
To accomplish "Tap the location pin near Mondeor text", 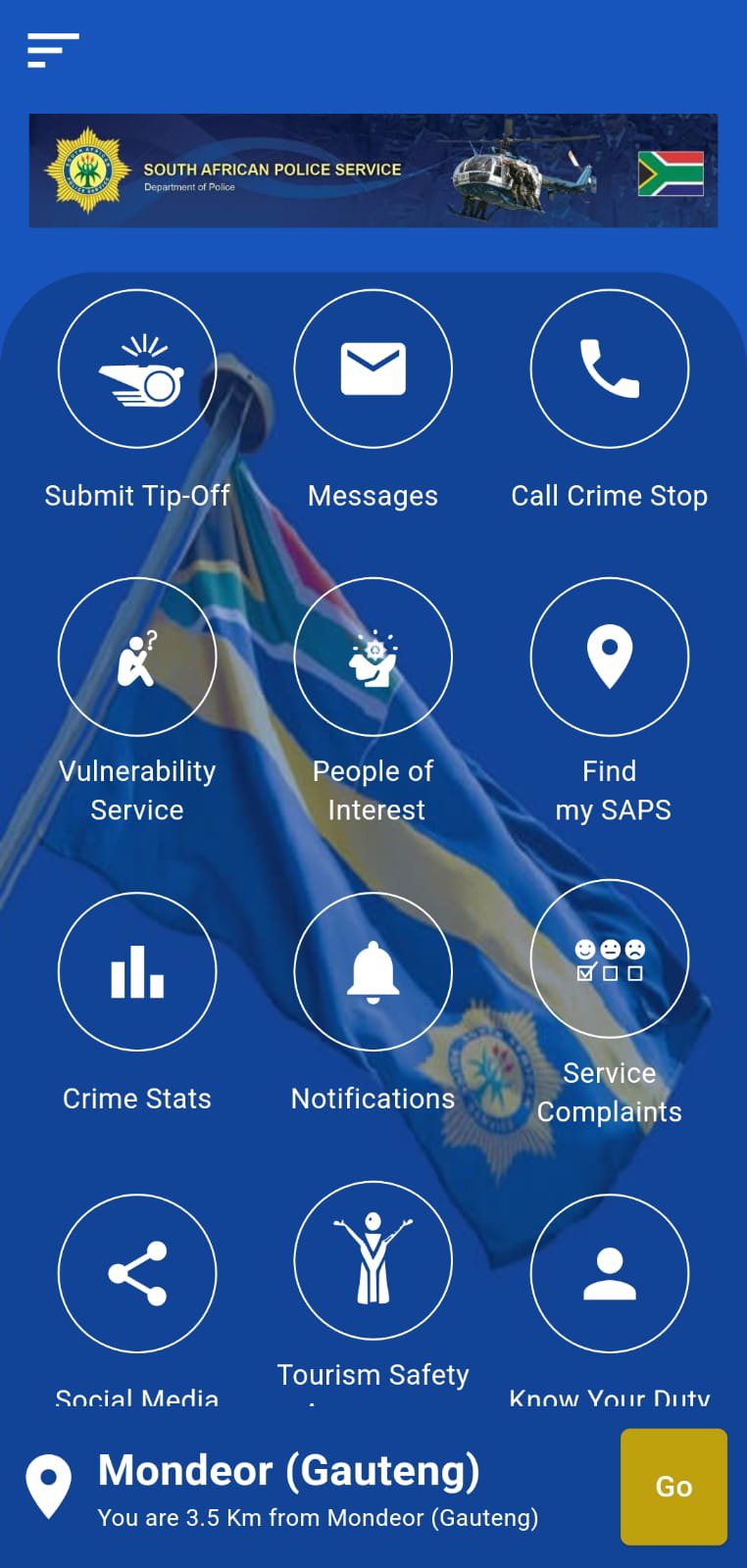I will 51,1485.
